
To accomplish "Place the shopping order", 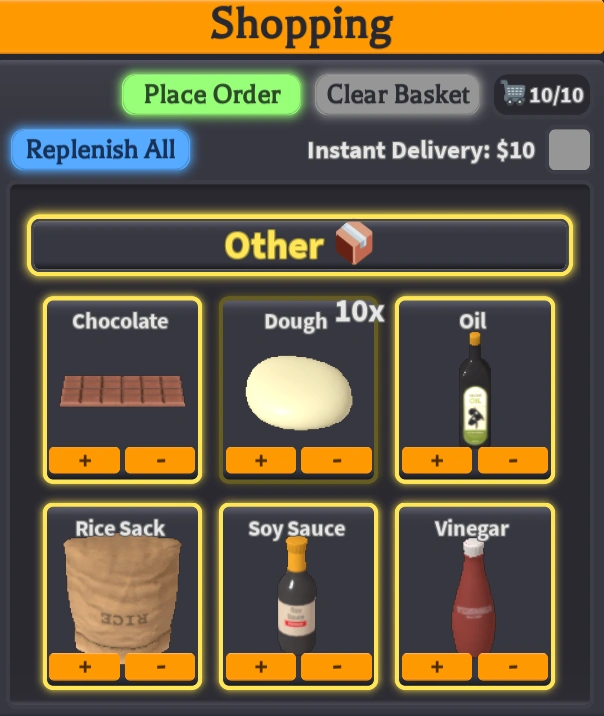I will click(x=211, y=95).
